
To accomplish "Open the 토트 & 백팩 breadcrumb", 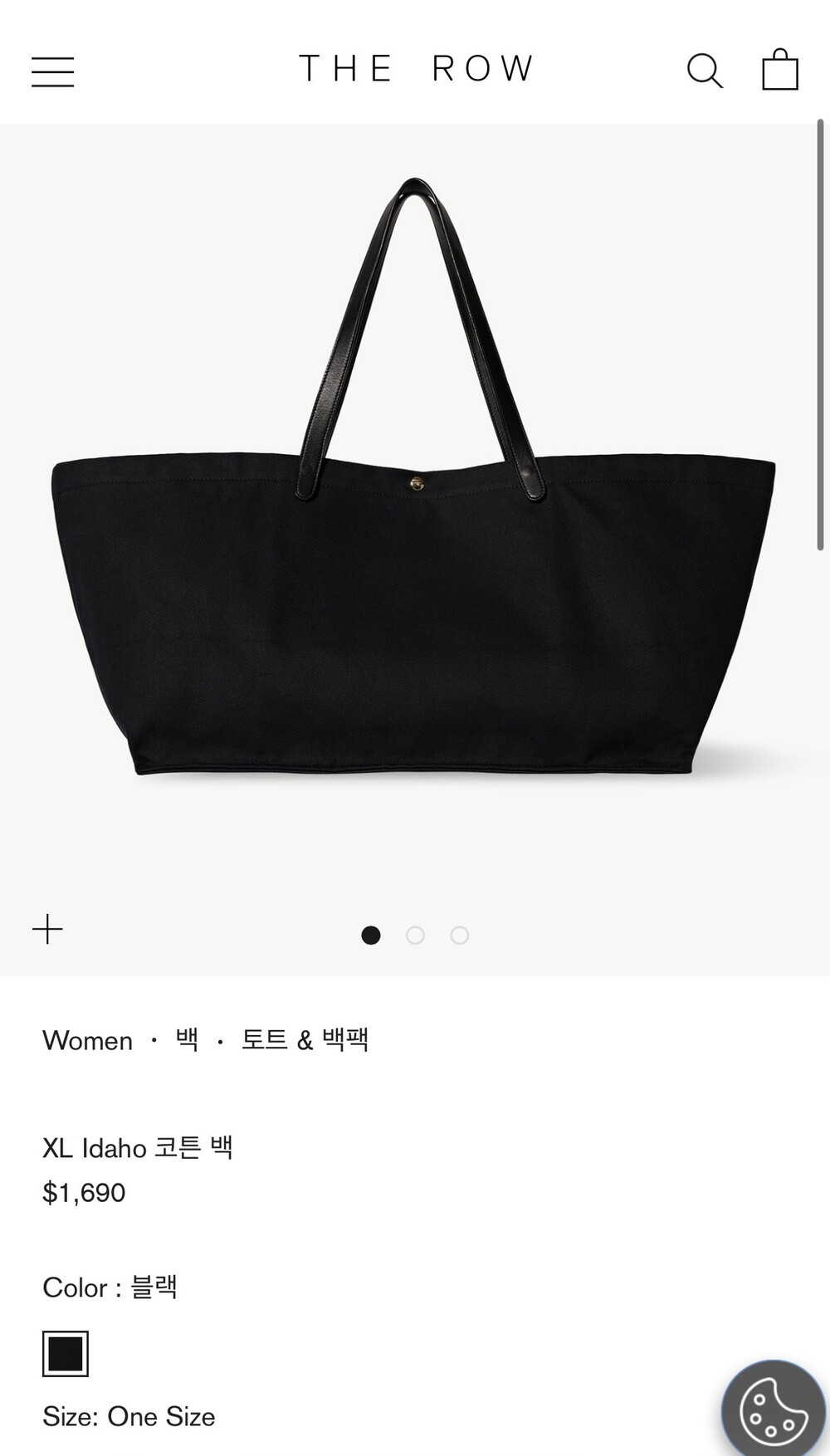I will pos(305,1039).
